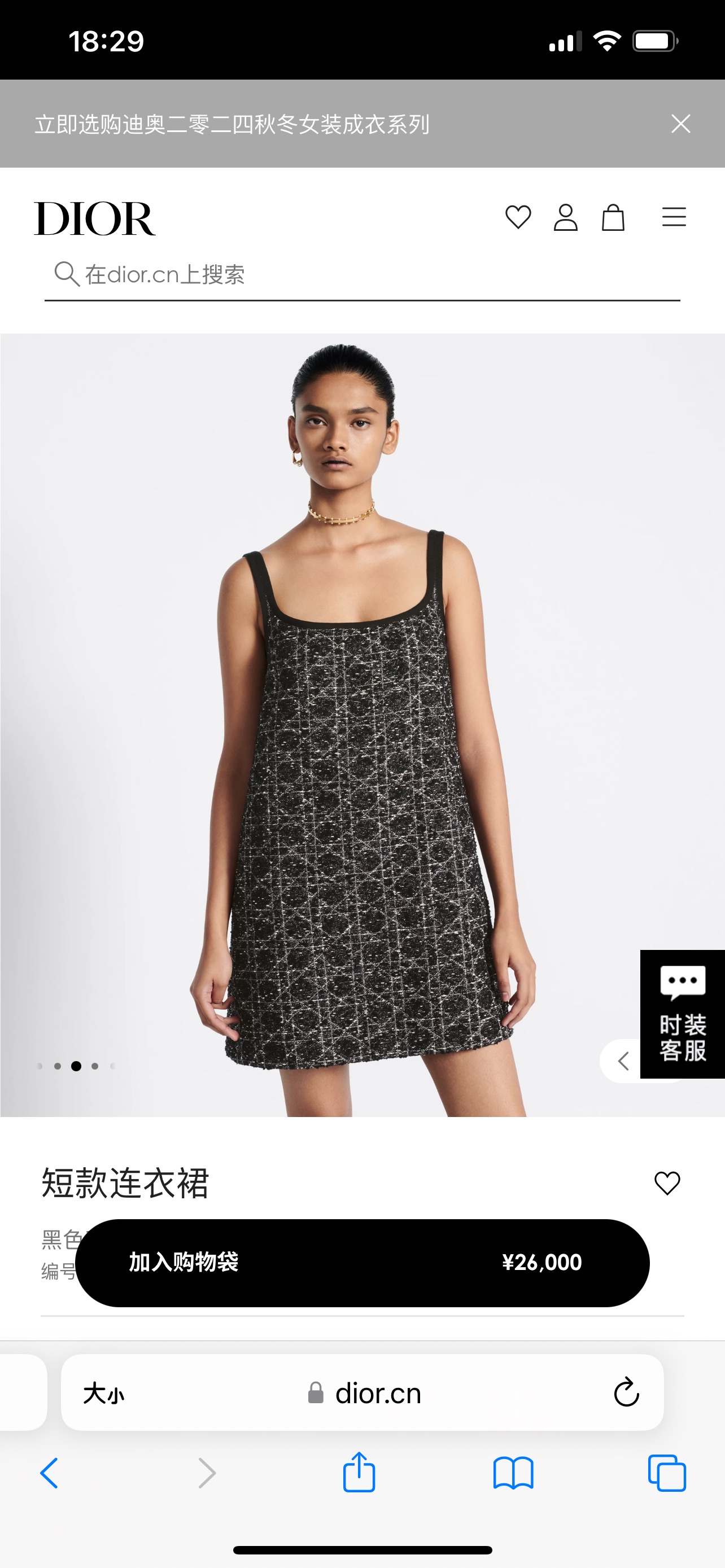The height and width of the screenshot is (1568, 725).
Task: Go back to previous page in Safari
Action: click(49, 1473)
